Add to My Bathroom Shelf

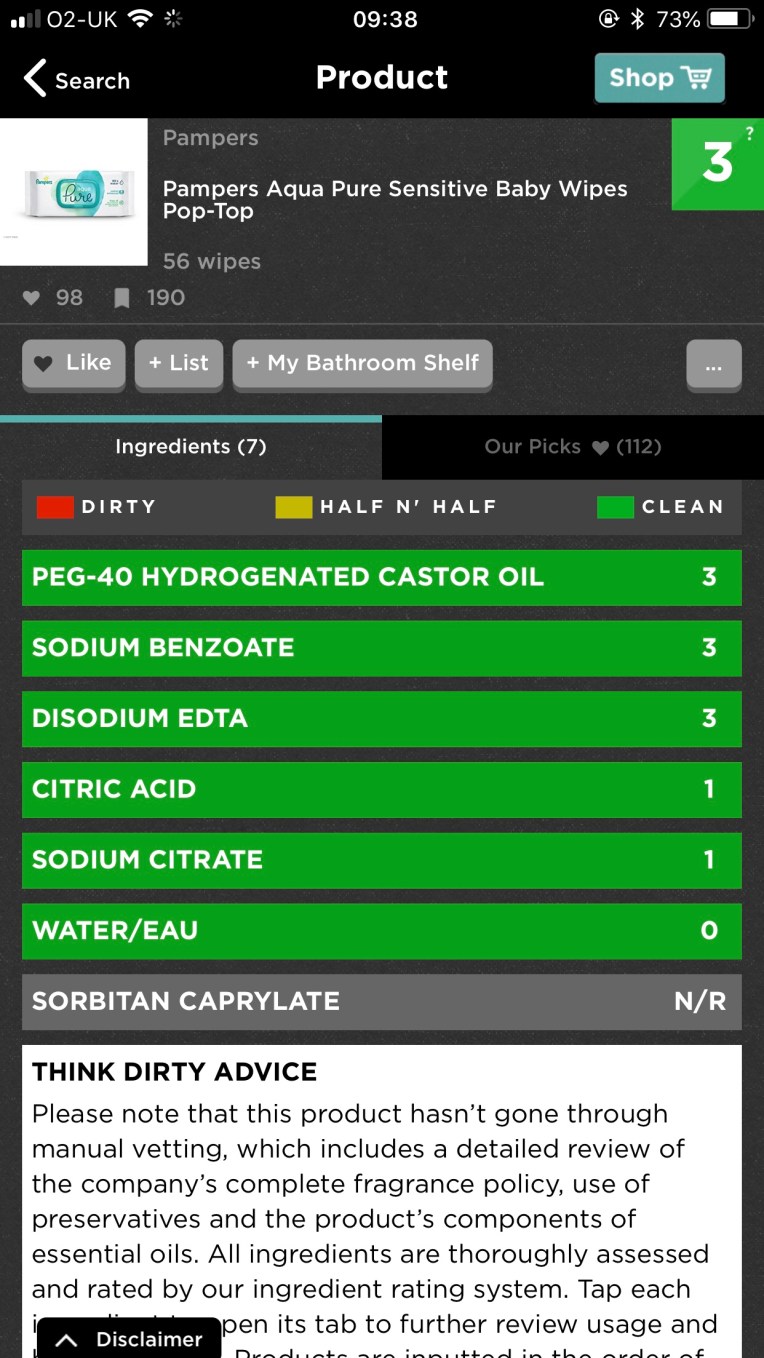[x=362, y=363]
